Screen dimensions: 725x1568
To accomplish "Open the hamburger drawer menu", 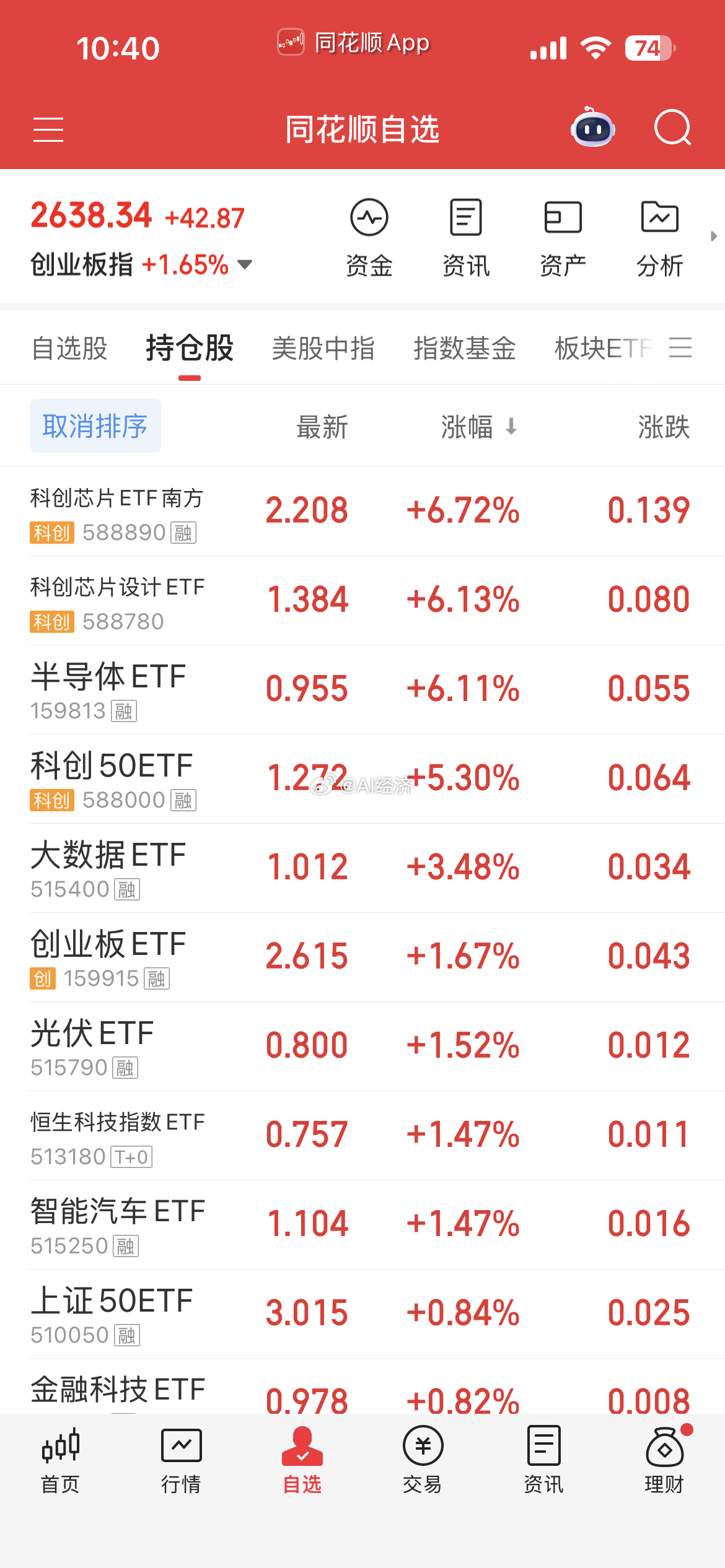I will tap(48, 129).
